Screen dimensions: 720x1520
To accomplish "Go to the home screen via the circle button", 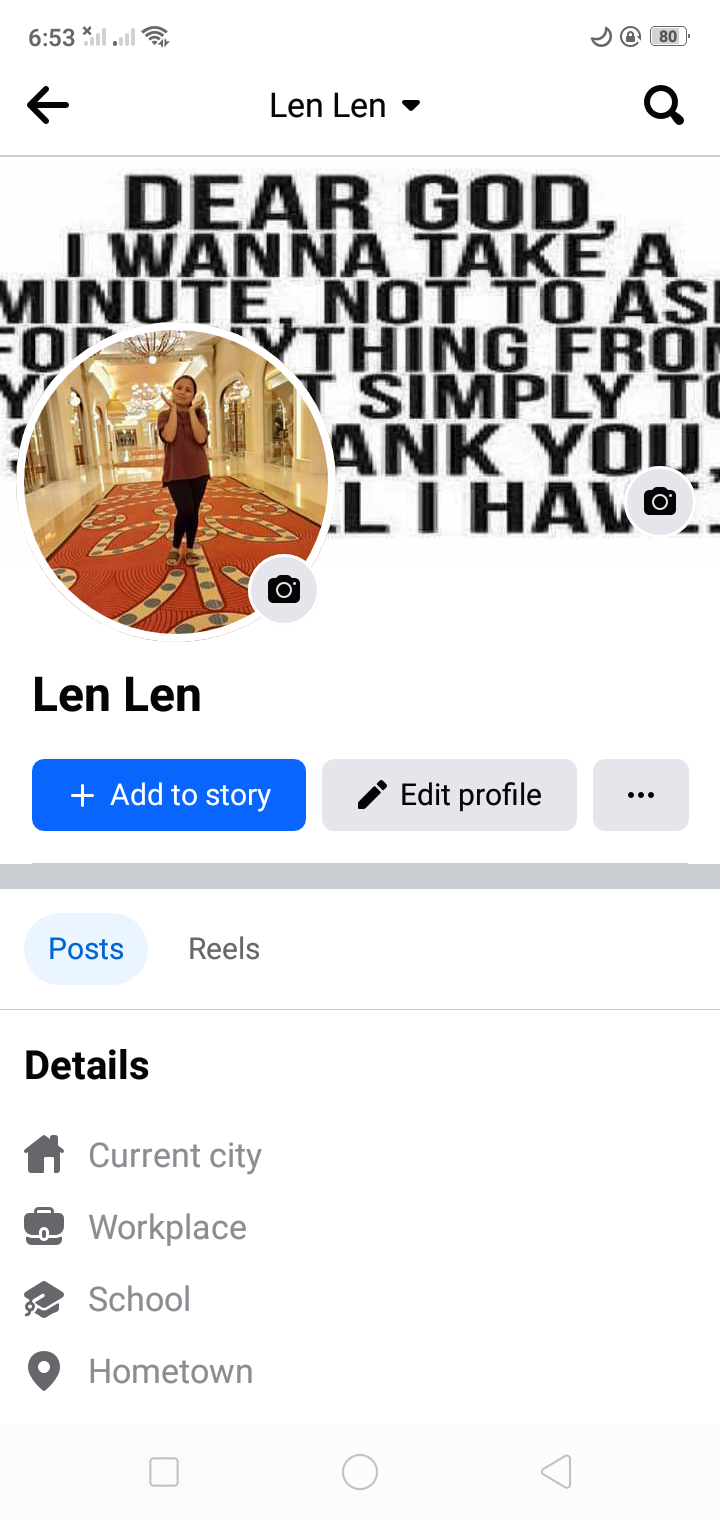I will (360, 1472).
